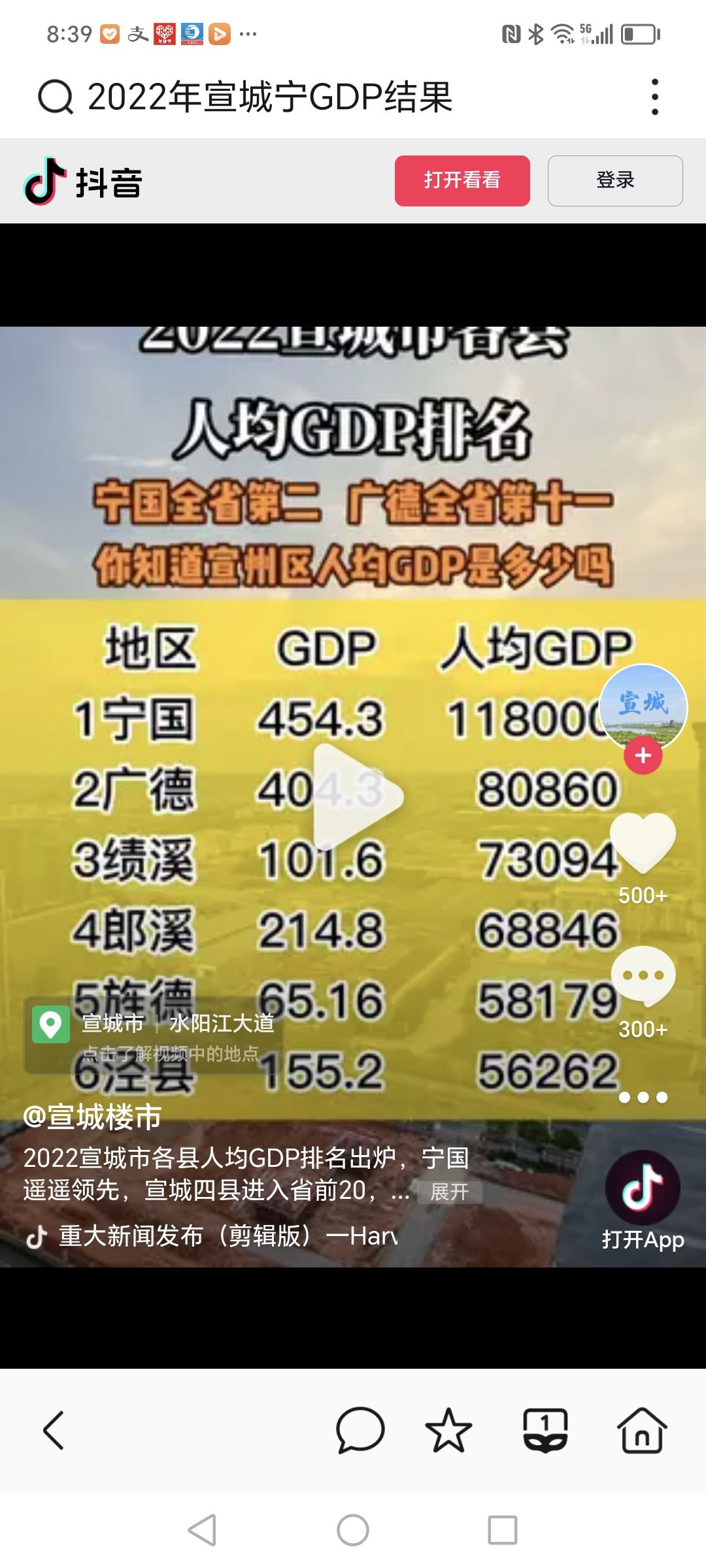This screenshot has width=706, height=1568.
Task: Open the @宣城楼市 author profile
Action: 92,1117
